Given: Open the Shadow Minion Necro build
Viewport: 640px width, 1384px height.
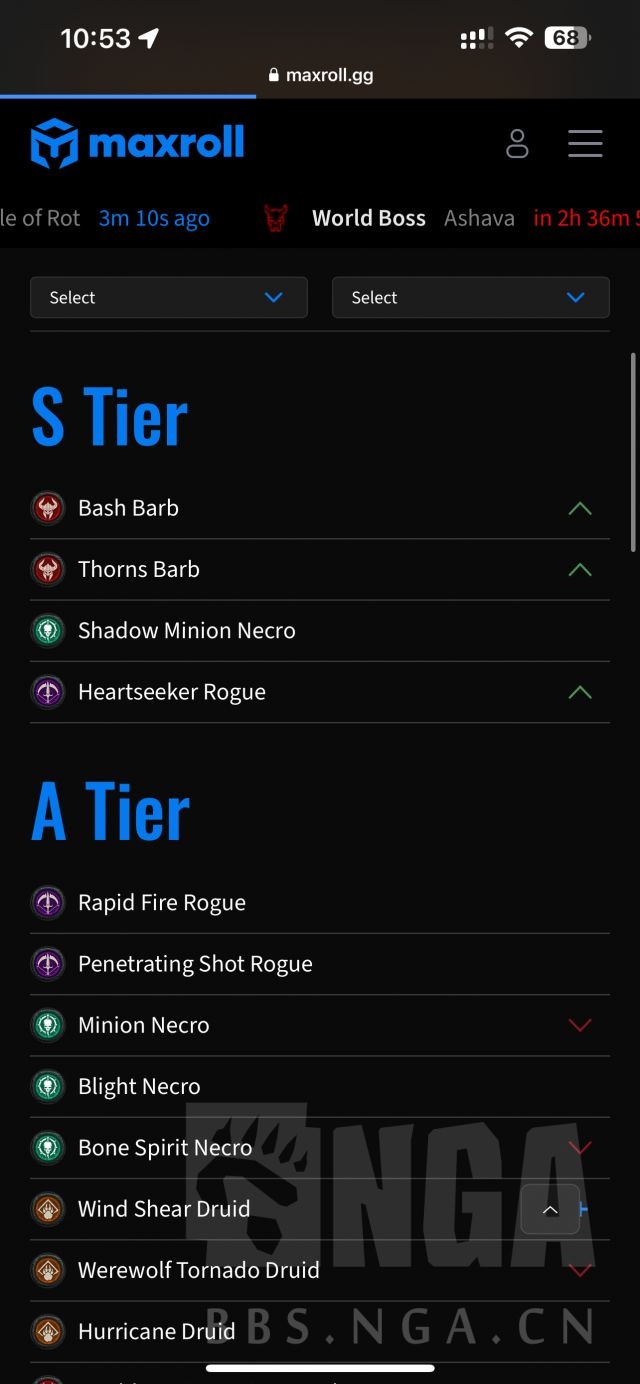Looking at the screenshot, I should (x=186, y=631).
